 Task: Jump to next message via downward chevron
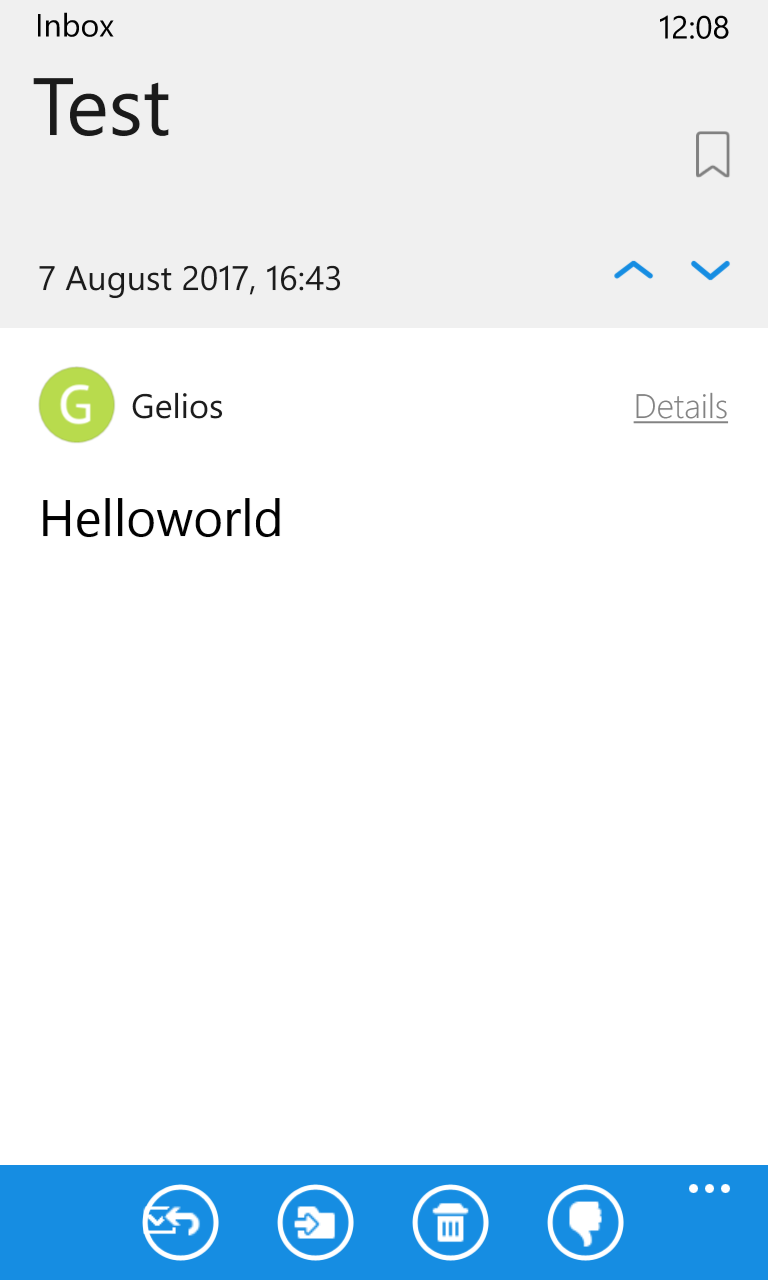pos(711,270)
